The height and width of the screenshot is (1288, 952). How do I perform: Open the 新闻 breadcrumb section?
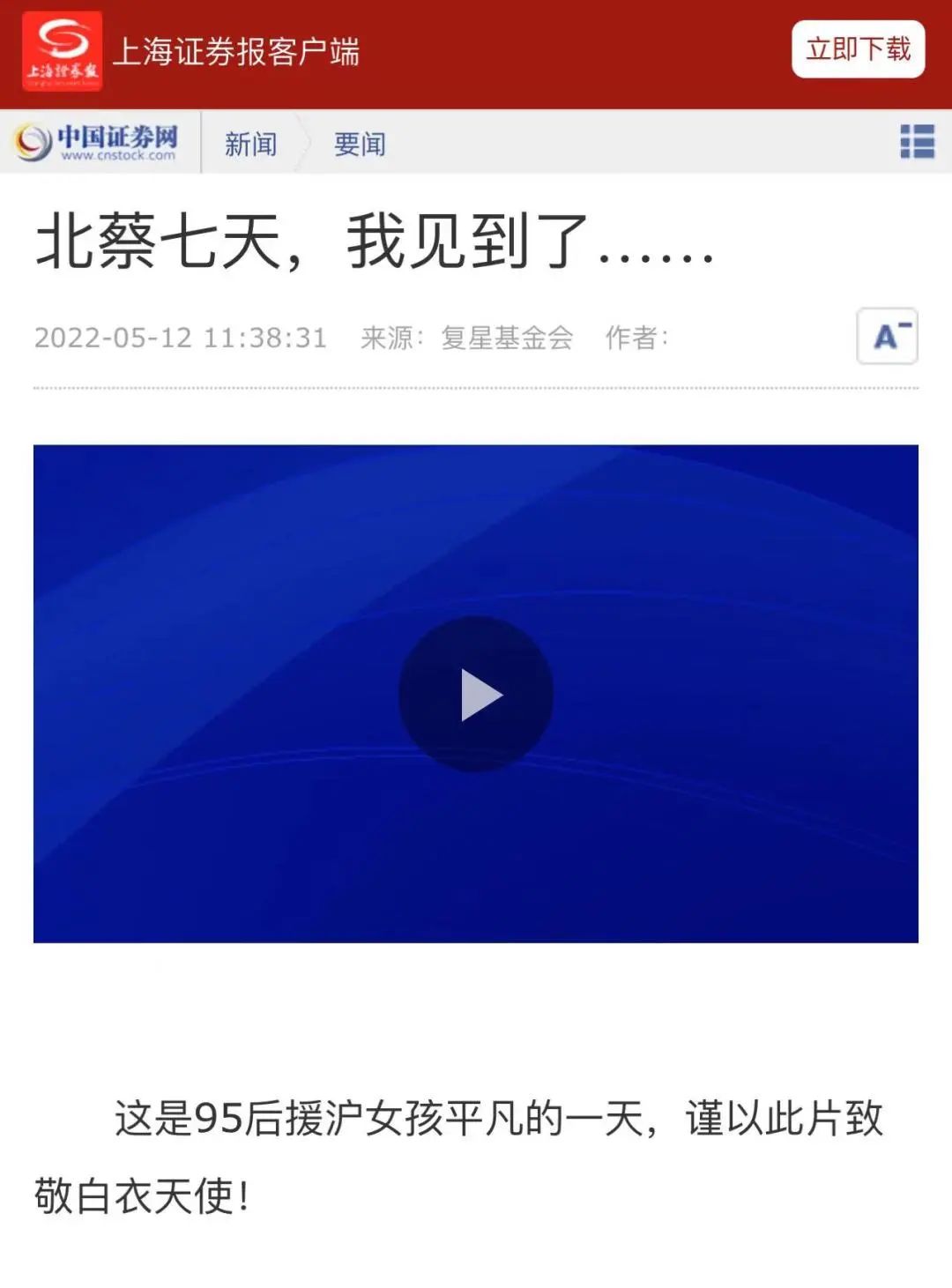(x=250, y=144)
